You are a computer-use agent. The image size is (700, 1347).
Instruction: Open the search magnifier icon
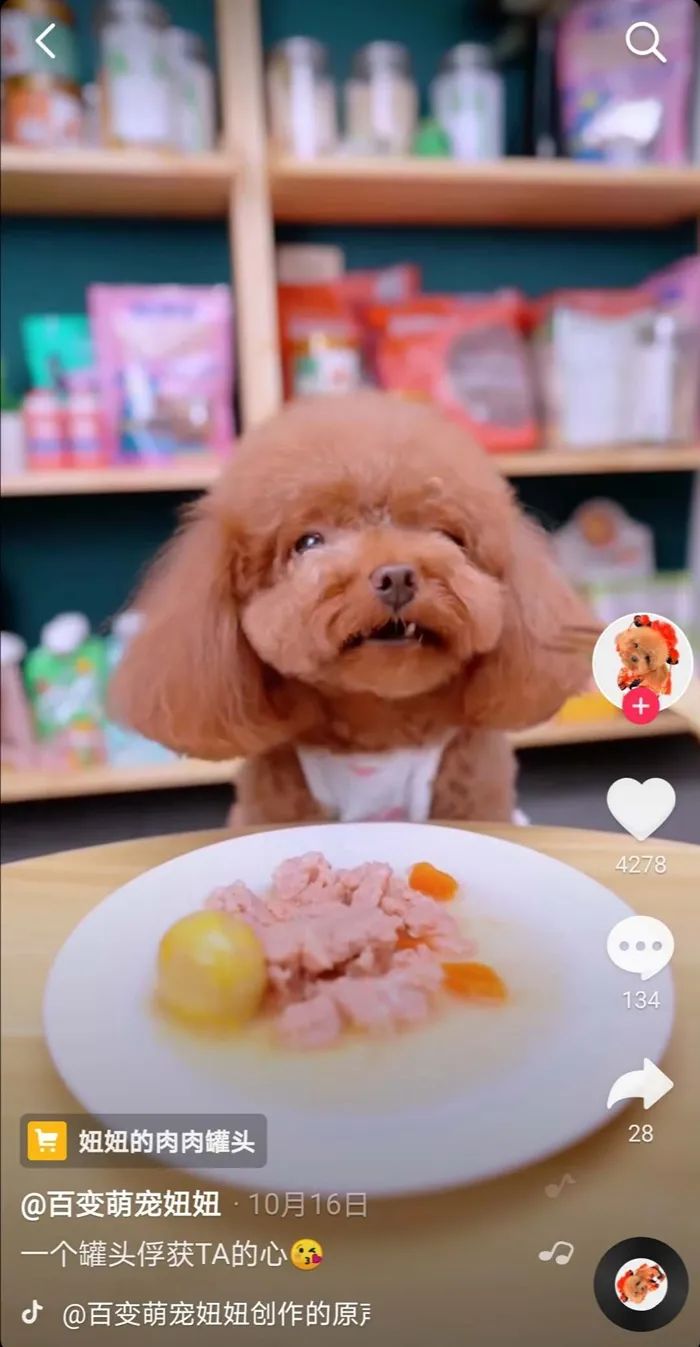pos(646,42)
